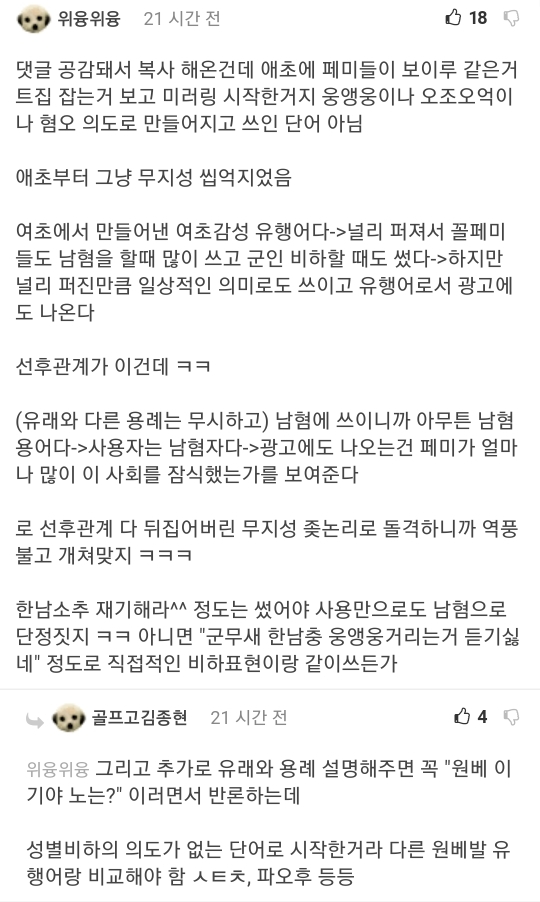Like the comment by 위융위융

point(453,17)
